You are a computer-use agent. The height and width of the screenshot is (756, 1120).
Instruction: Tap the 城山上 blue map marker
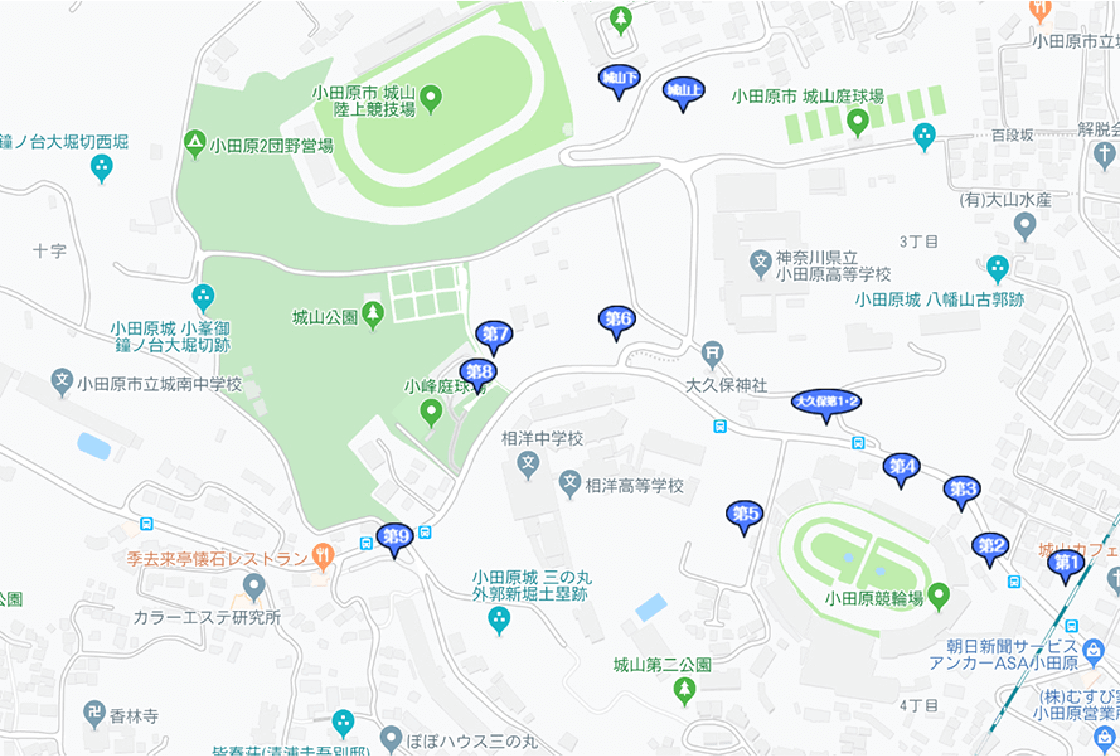[684, 91]
